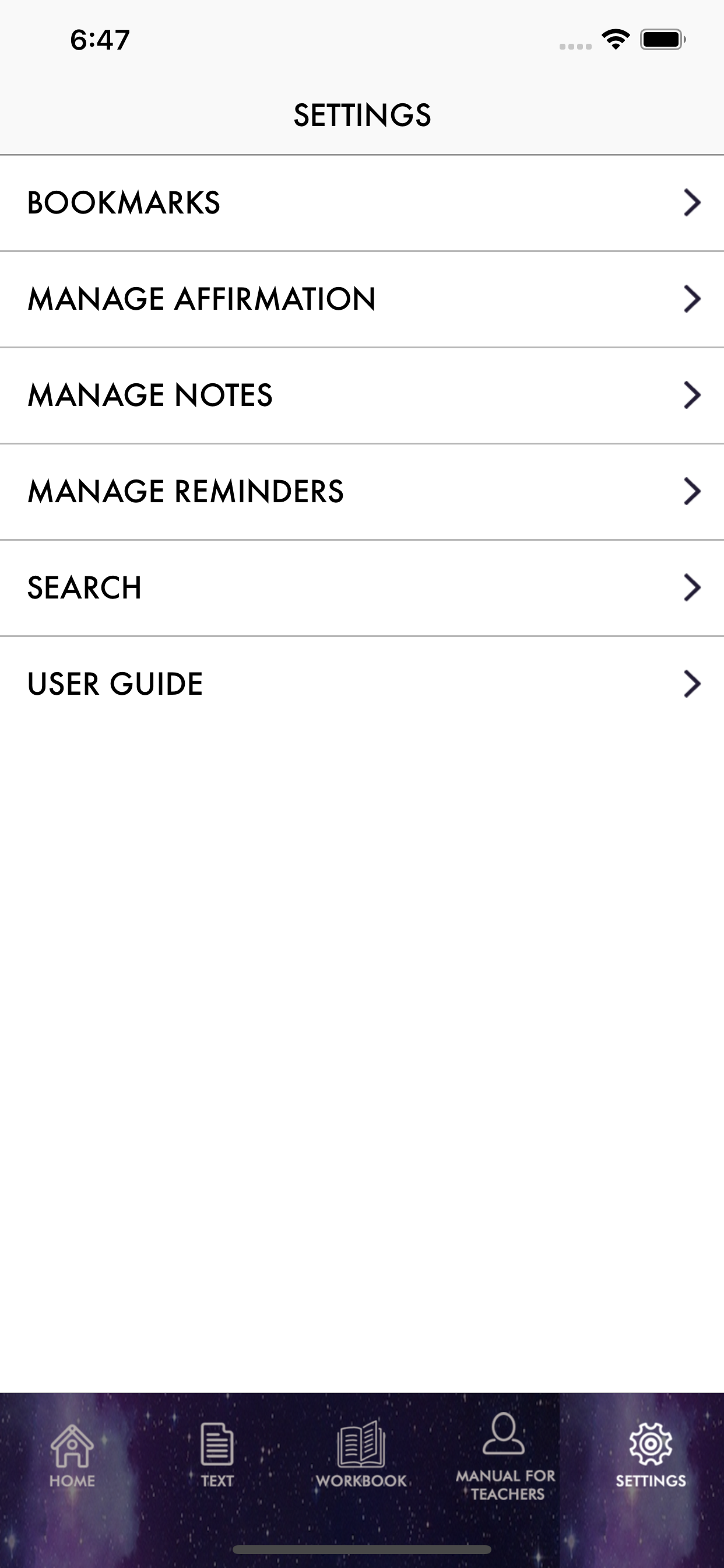Image resolution: width=724 pixels, height=1568 pixels.
Task: Open Manage Reminders via chevron arrow
Action: pos(691,491)
